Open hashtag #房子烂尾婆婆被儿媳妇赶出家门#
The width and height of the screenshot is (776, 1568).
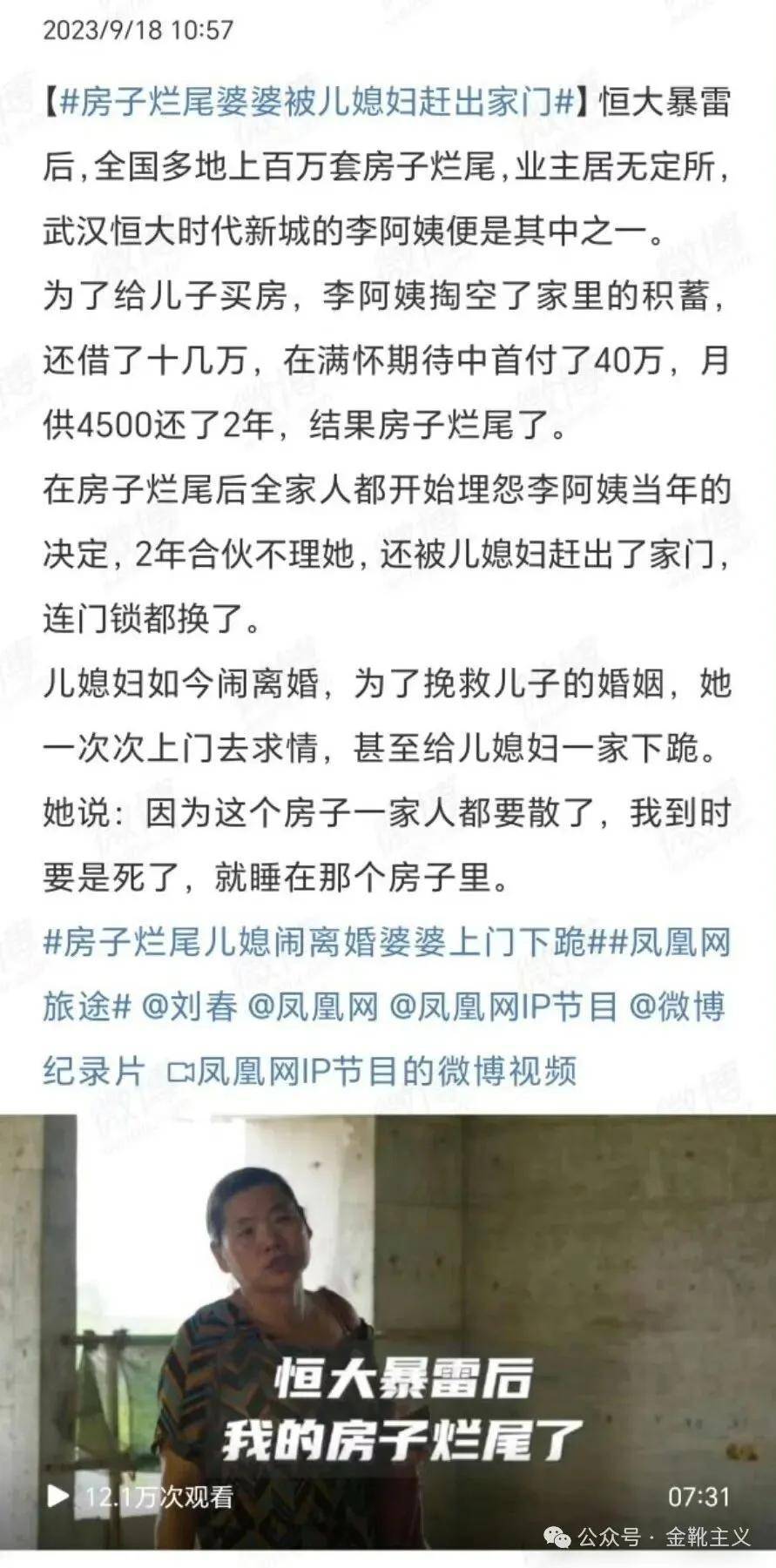318,103
